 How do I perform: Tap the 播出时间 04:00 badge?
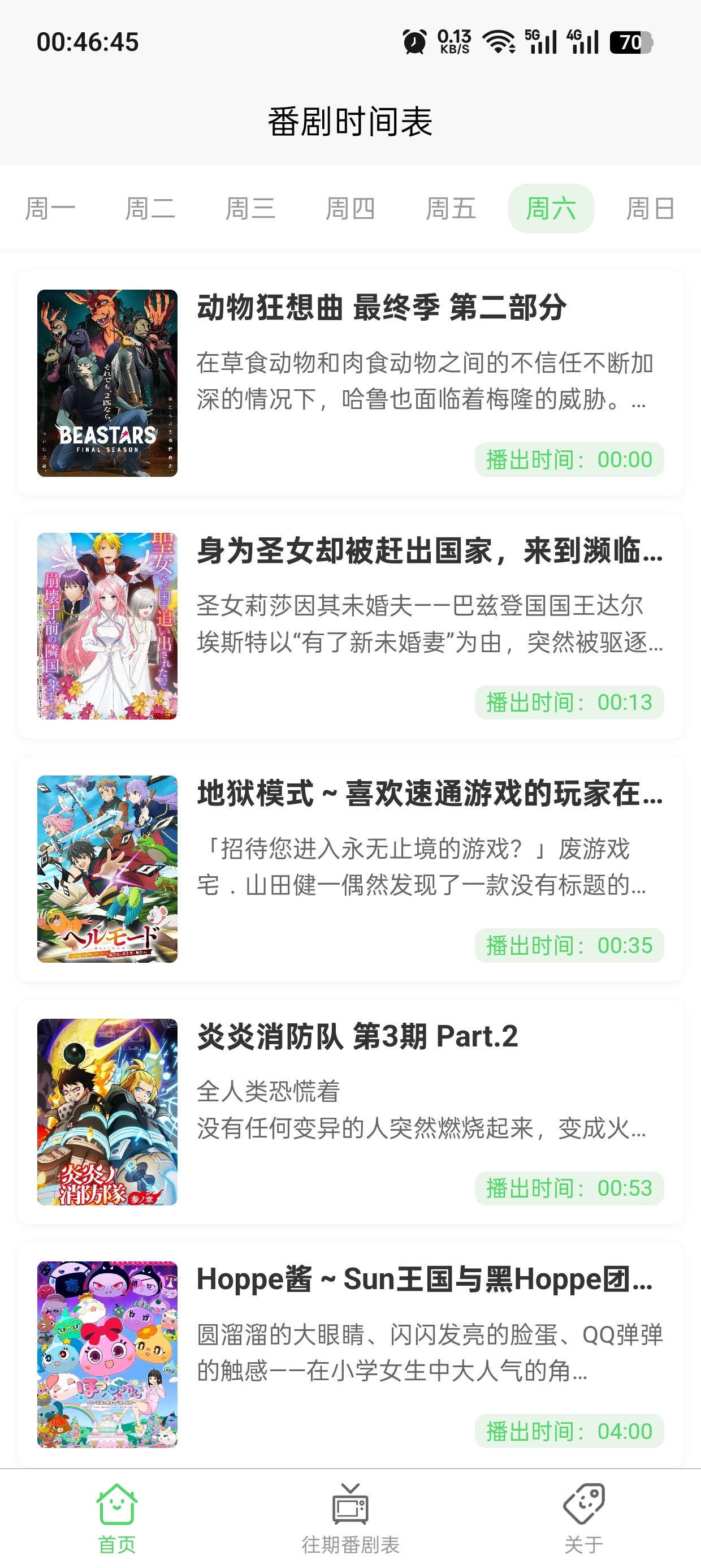[567, 1431]
